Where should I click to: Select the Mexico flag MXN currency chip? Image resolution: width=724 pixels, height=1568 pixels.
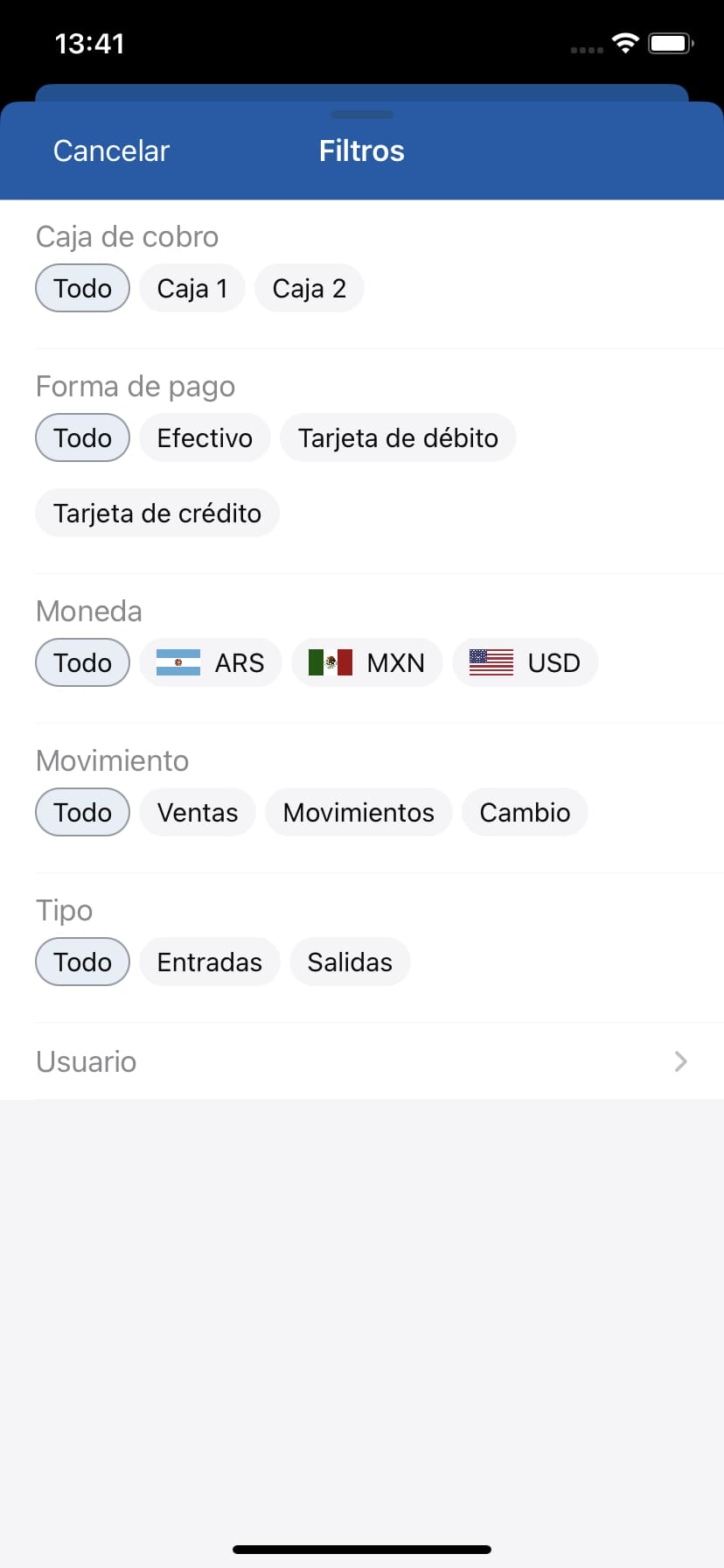coord(367,662)
